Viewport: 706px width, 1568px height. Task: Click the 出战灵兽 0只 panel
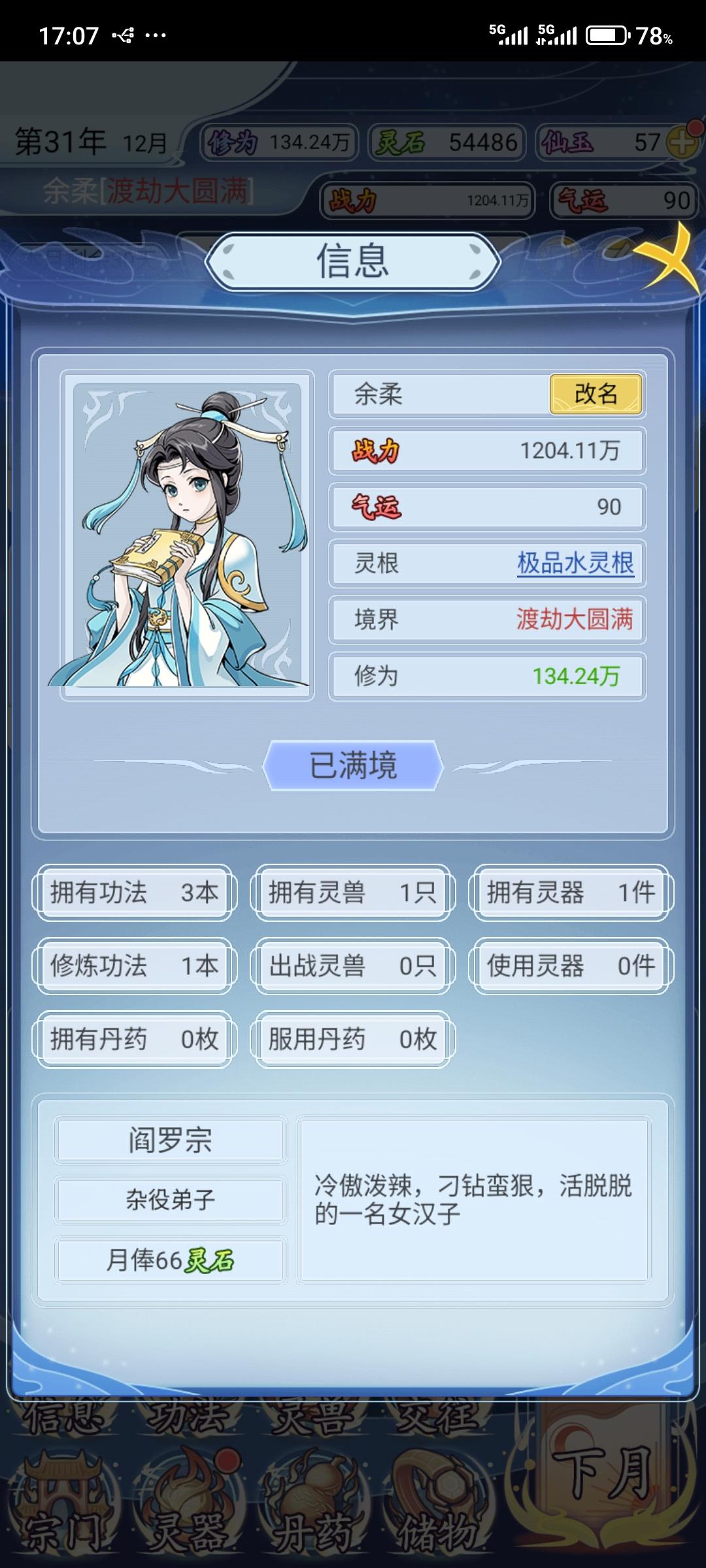click(x=353, y=966)
